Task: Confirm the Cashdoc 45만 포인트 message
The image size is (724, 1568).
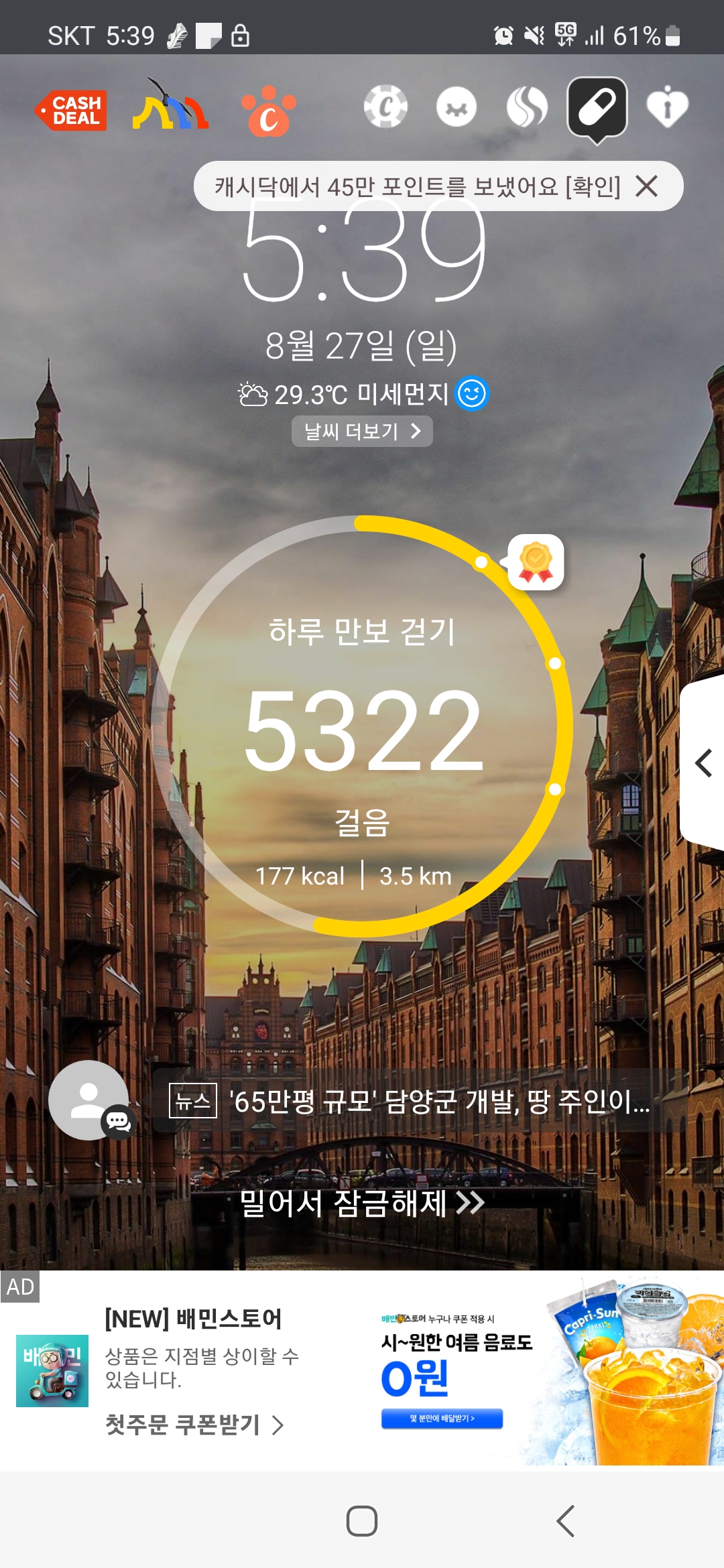Action: (x=593, y=186)
